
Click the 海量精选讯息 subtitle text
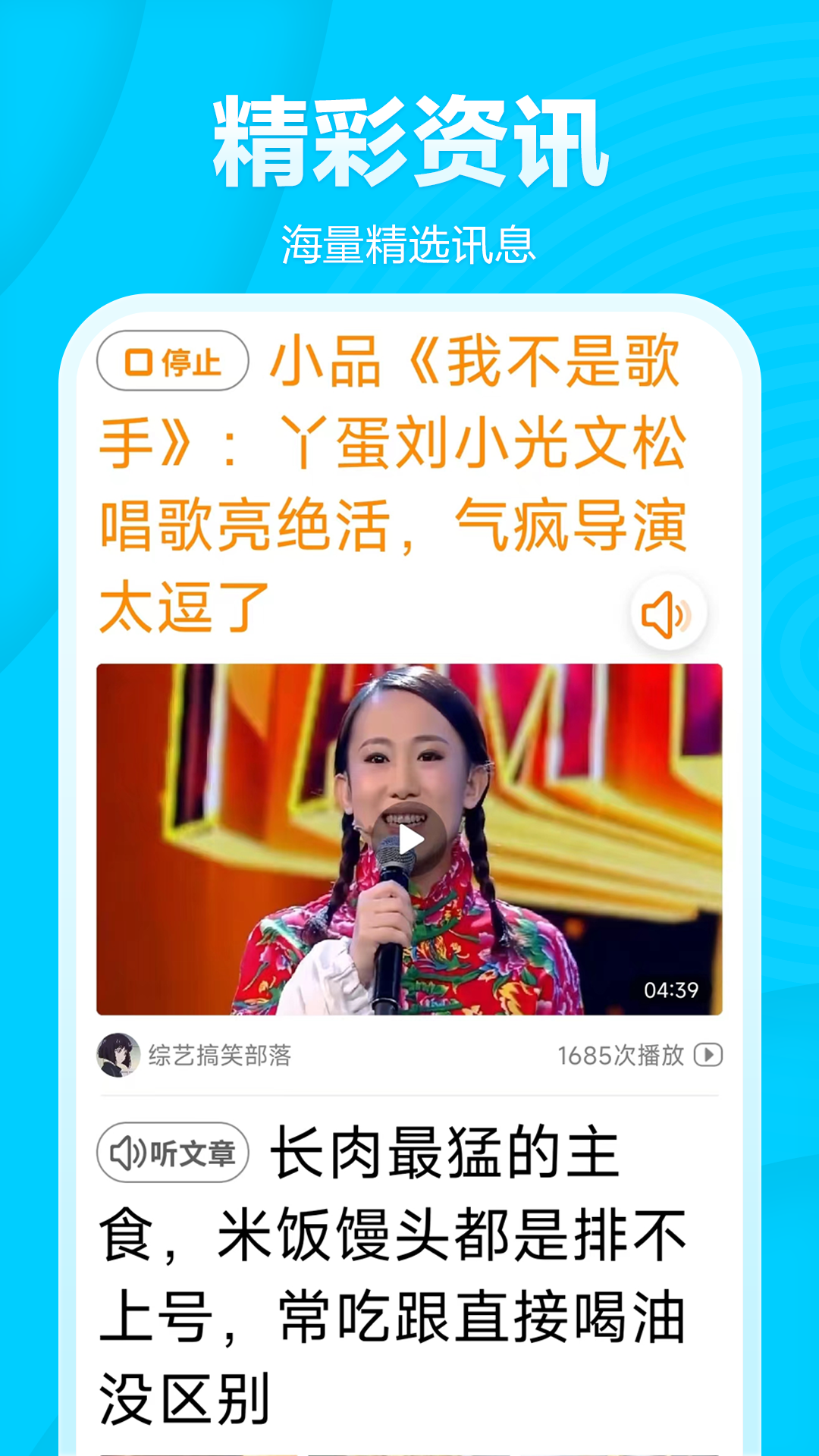[409, 241]
